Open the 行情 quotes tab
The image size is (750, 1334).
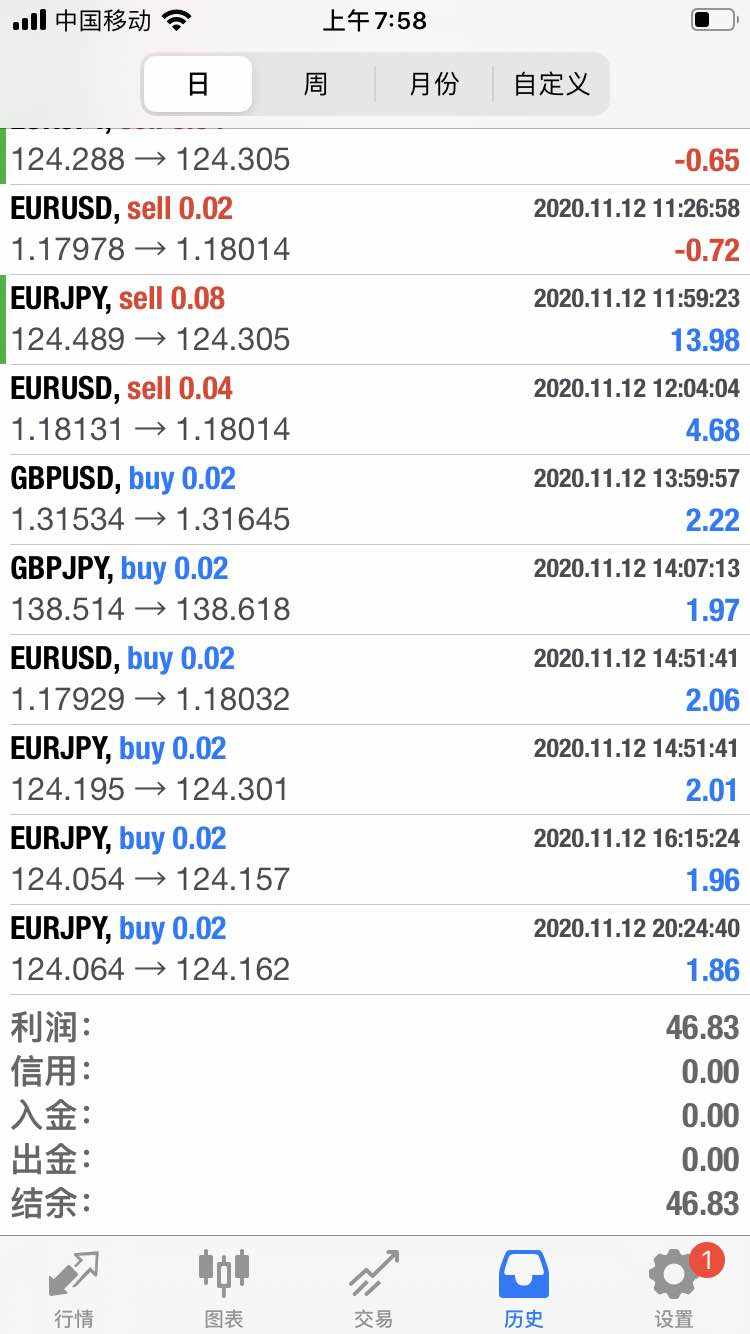coord(74,1288)
